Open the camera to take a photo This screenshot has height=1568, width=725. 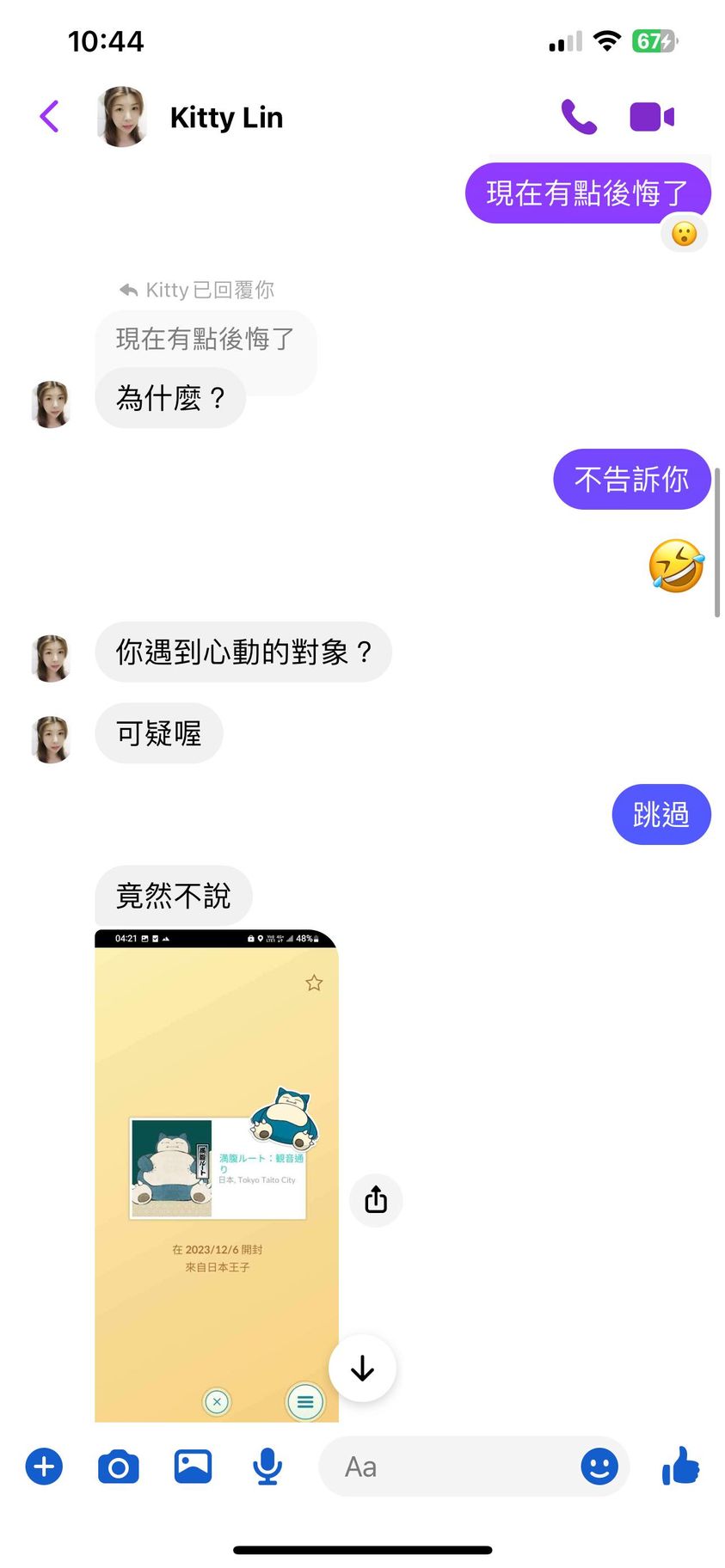click(x=119, y=1466)
